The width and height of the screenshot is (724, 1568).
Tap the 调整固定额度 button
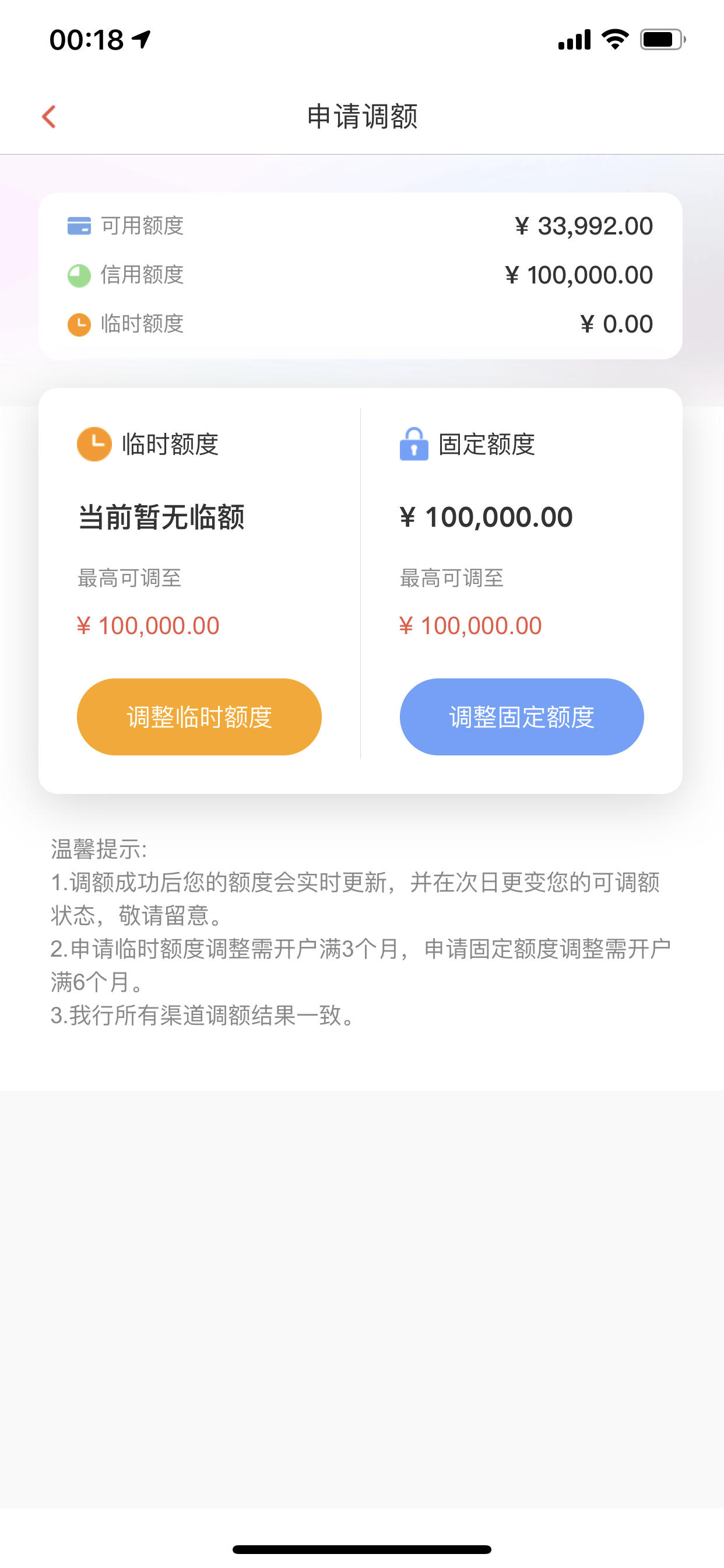[x=521, y=716]
